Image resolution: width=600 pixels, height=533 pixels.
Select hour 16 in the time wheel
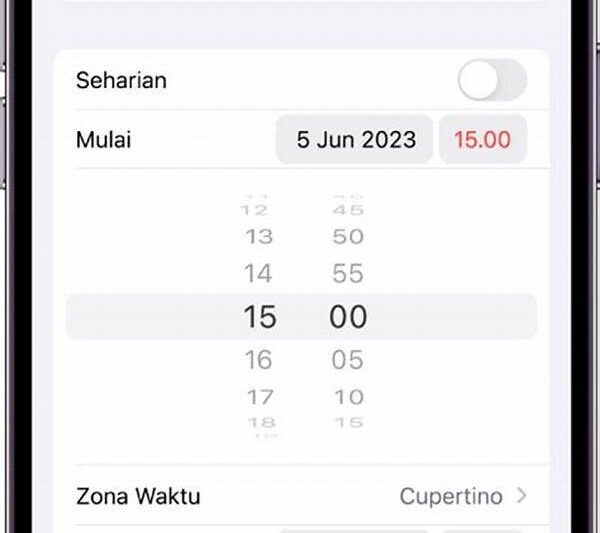click(259, 359)
